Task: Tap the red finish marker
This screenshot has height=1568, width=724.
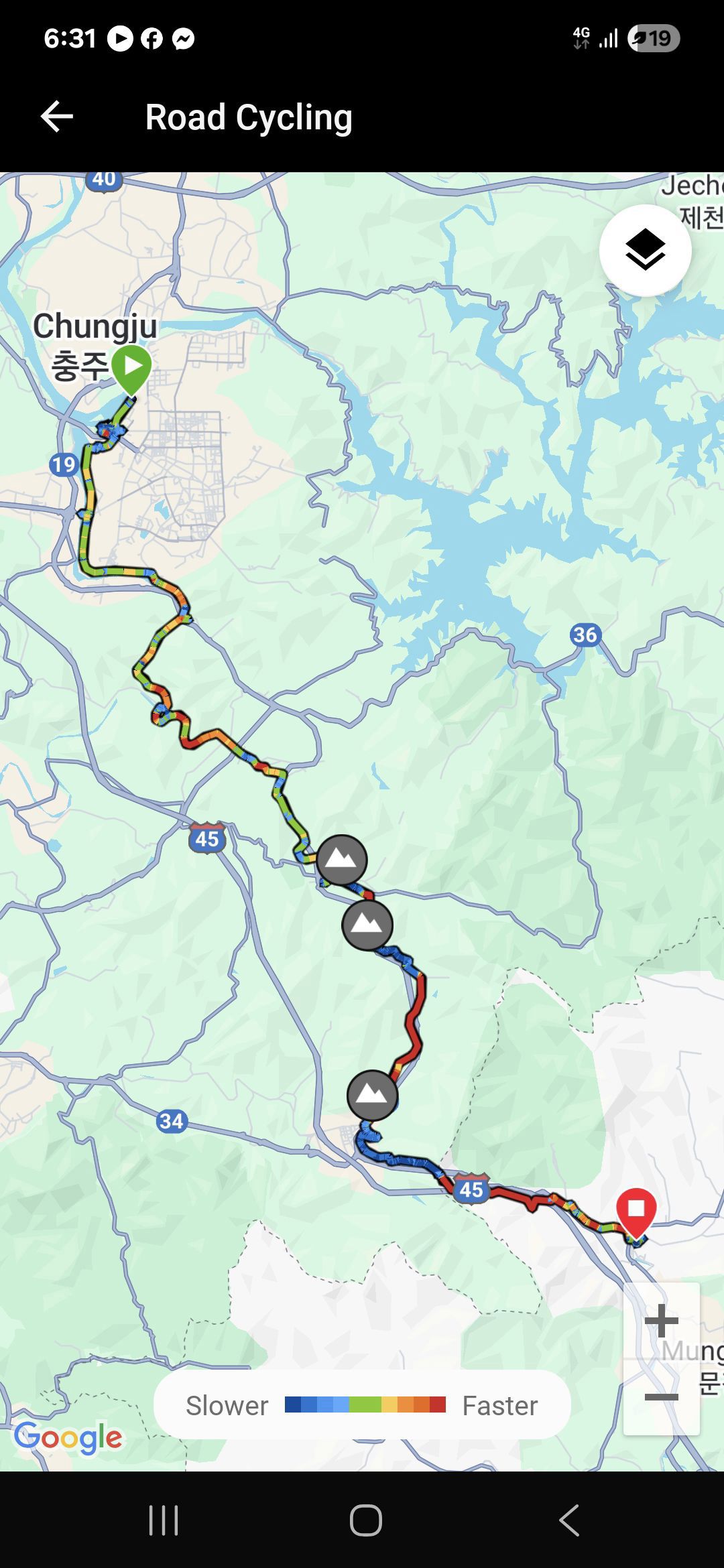Action: pyautogui.click(x=636, y=1211)
